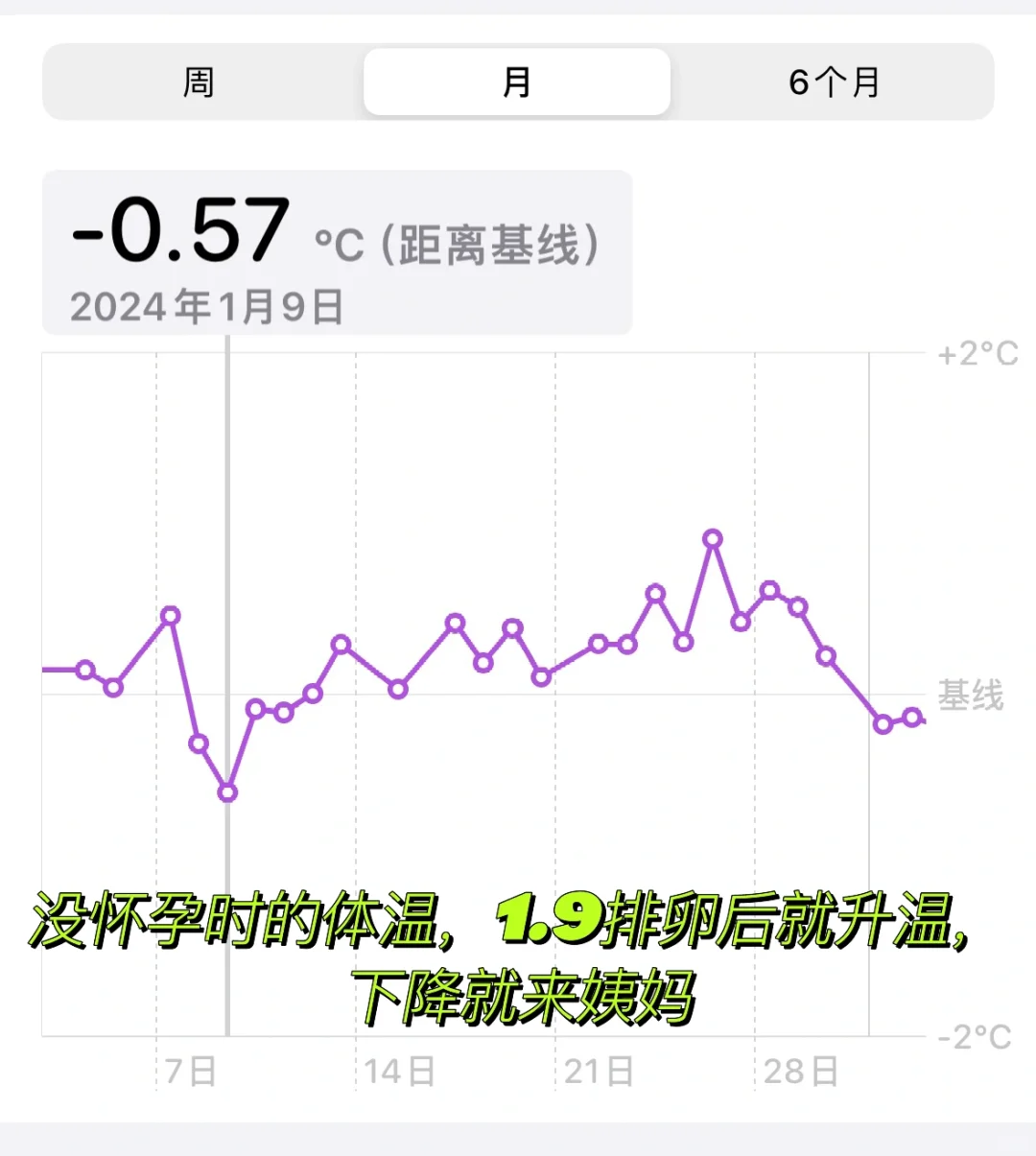
Task: Switch to the 周 view
Action: pyautogui.click(x=199, y=83)
